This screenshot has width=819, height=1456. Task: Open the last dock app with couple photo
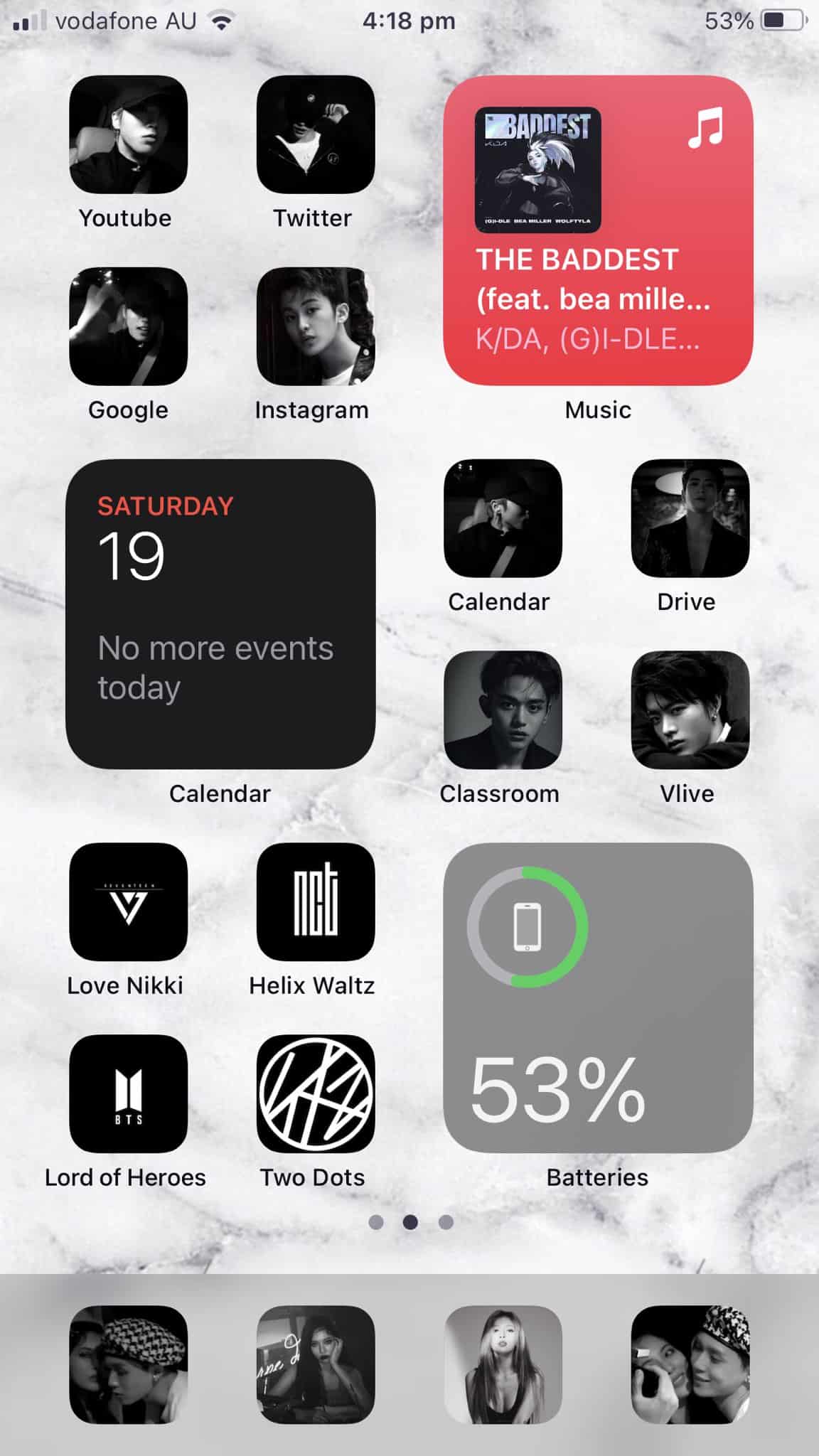(x=690, y=1365)
